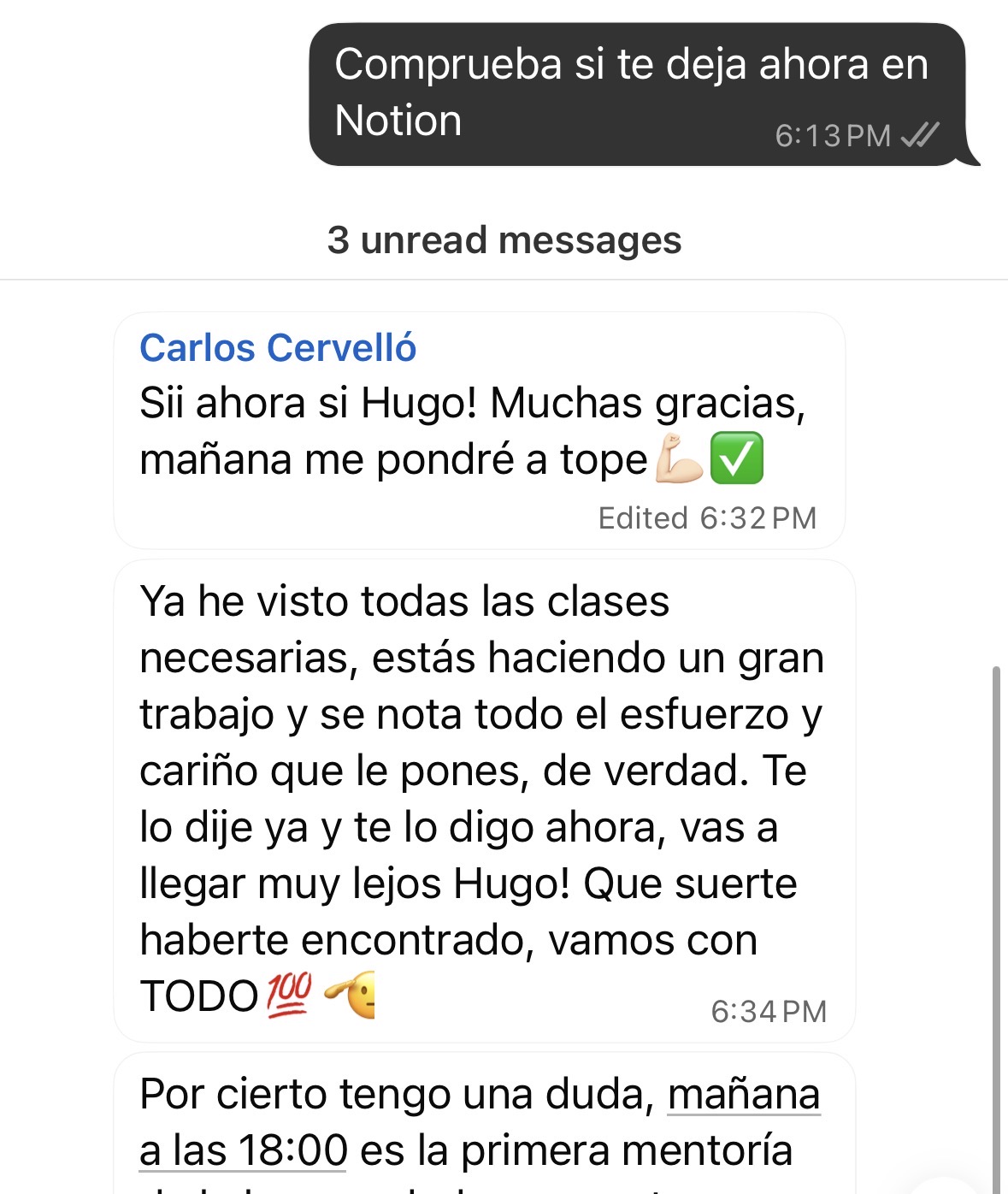Open Carlos Cervelló's sender name
The image size is (1008, 1194).
pos(278,348)
